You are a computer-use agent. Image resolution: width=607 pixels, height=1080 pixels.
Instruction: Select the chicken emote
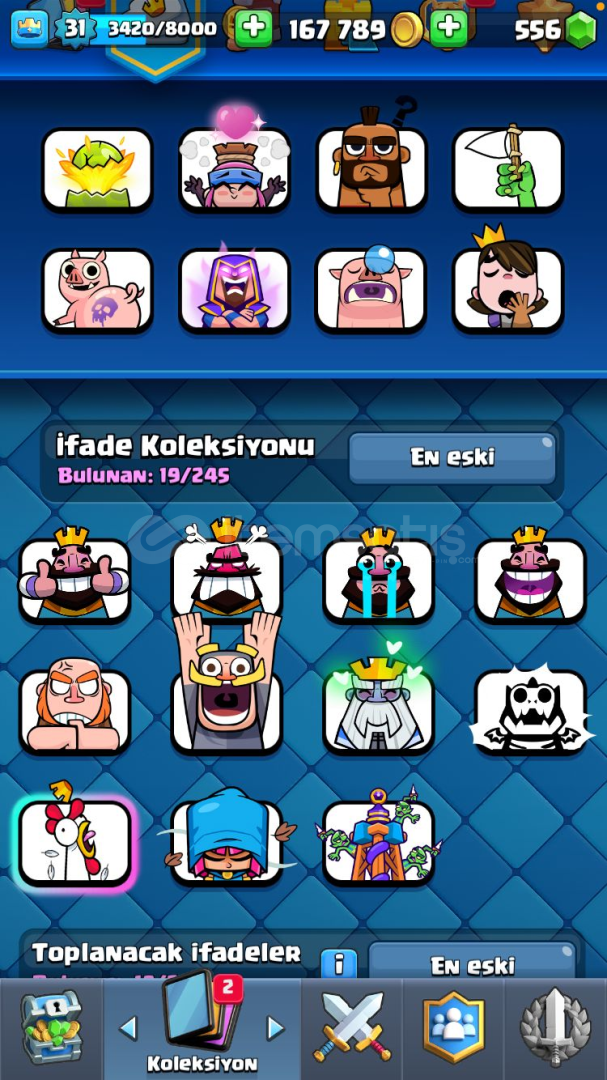(75, 842)
